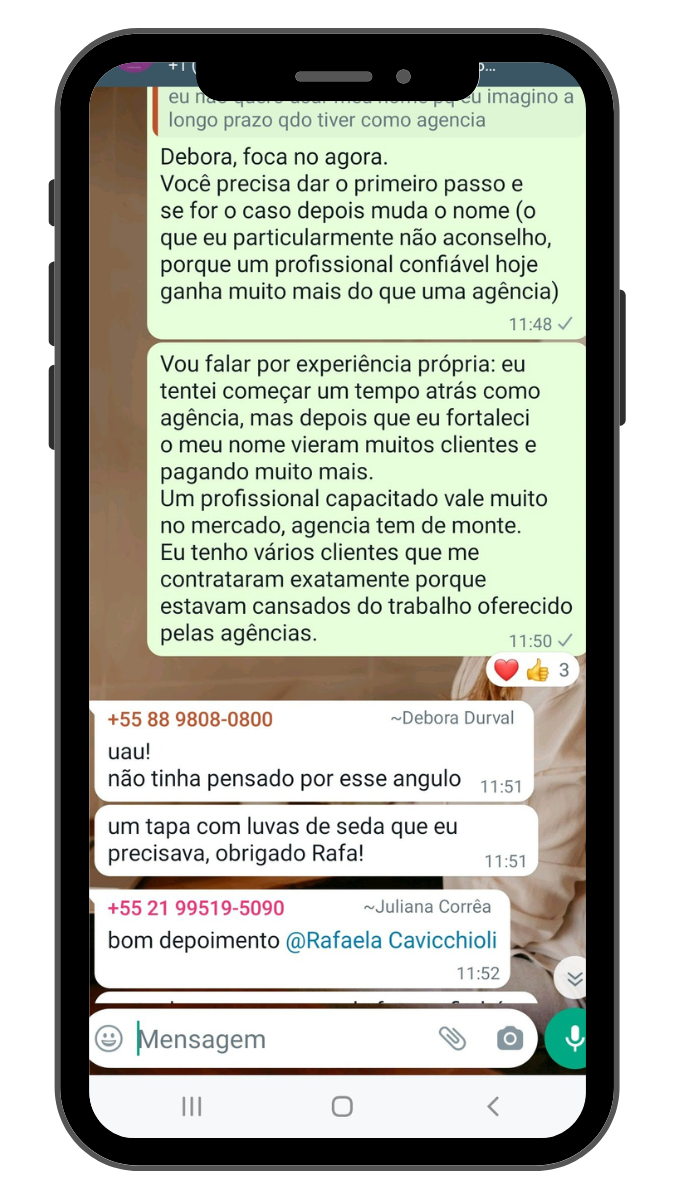Jump to latest messages with down arrows
This screenshot has height=1200, width=675.
(x=574, y=979)
